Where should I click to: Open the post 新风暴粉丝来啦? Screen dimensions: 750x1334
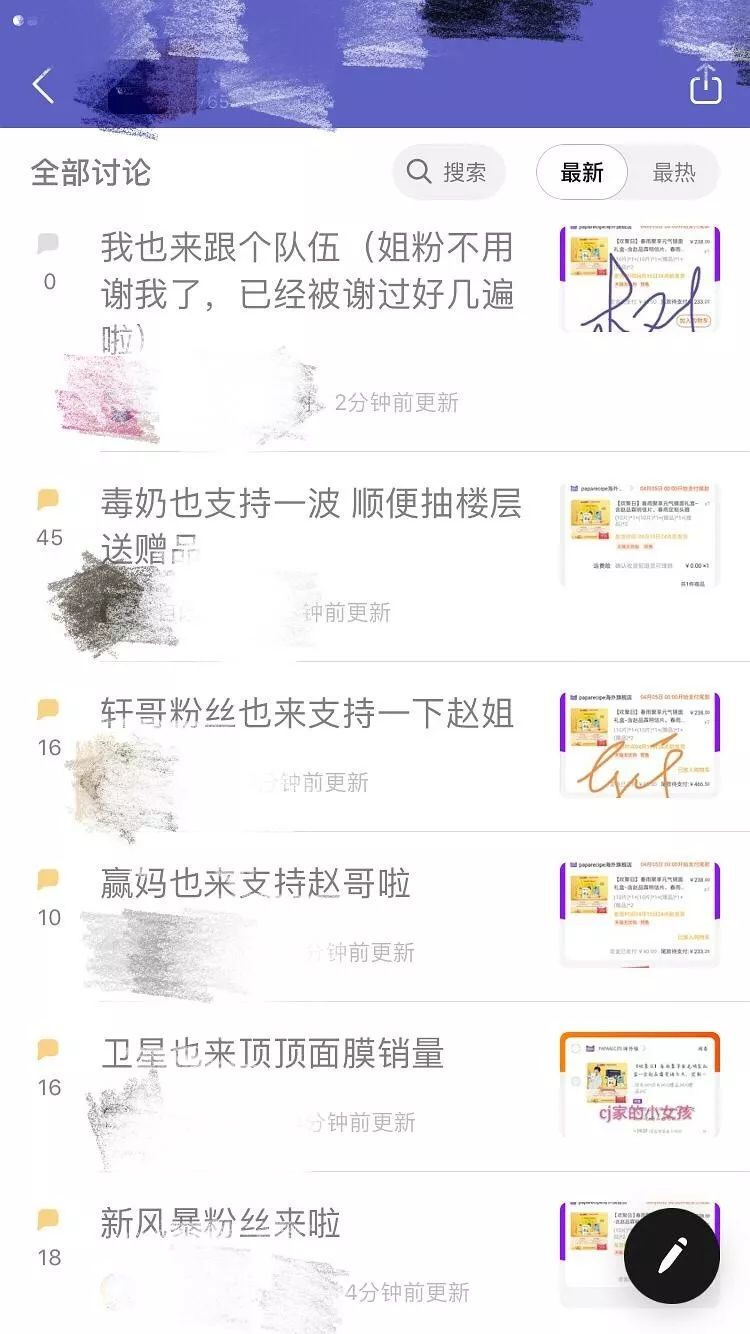[221, 1224]
